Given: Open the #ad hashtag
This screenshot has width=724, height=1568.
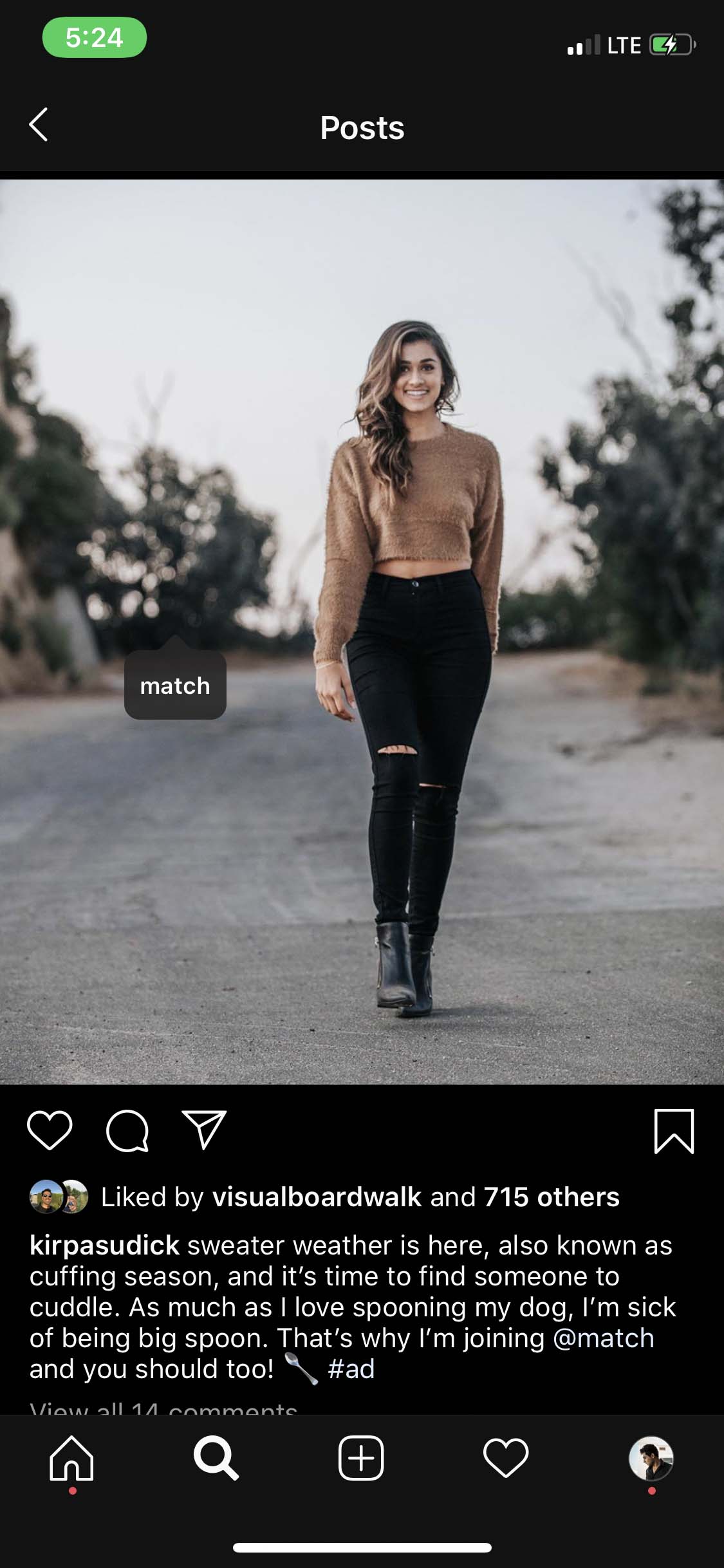Looking at the screenshot, I should 351,1369.
